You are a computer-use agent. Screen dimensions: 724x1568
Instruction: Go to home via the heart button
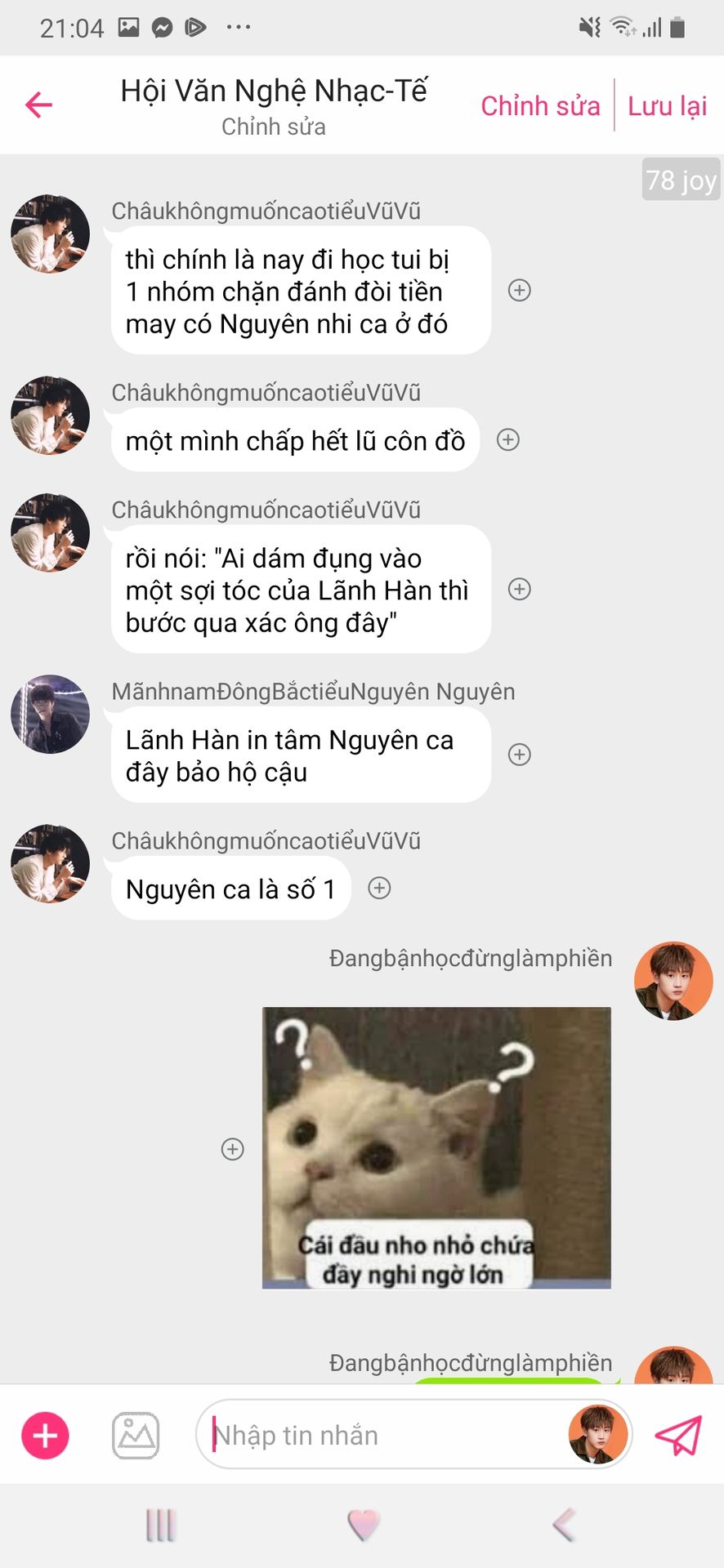[363, 1525]
